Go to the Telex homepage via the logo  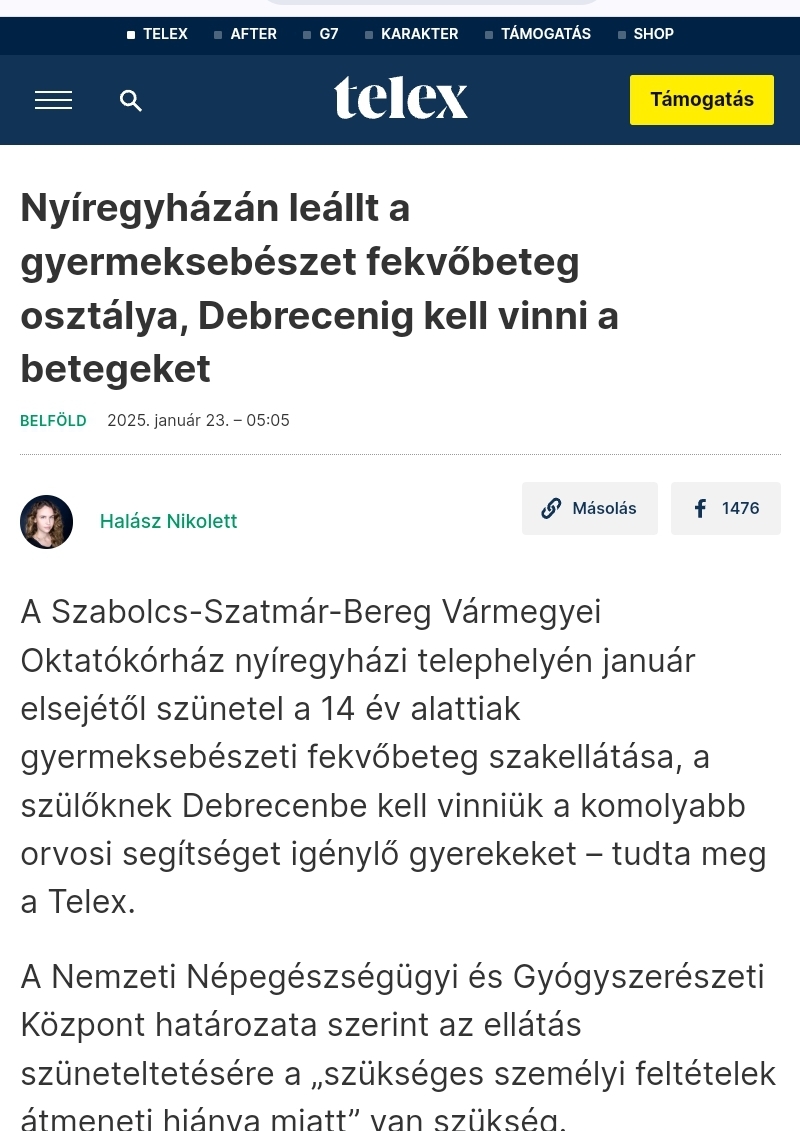(400, 98)
